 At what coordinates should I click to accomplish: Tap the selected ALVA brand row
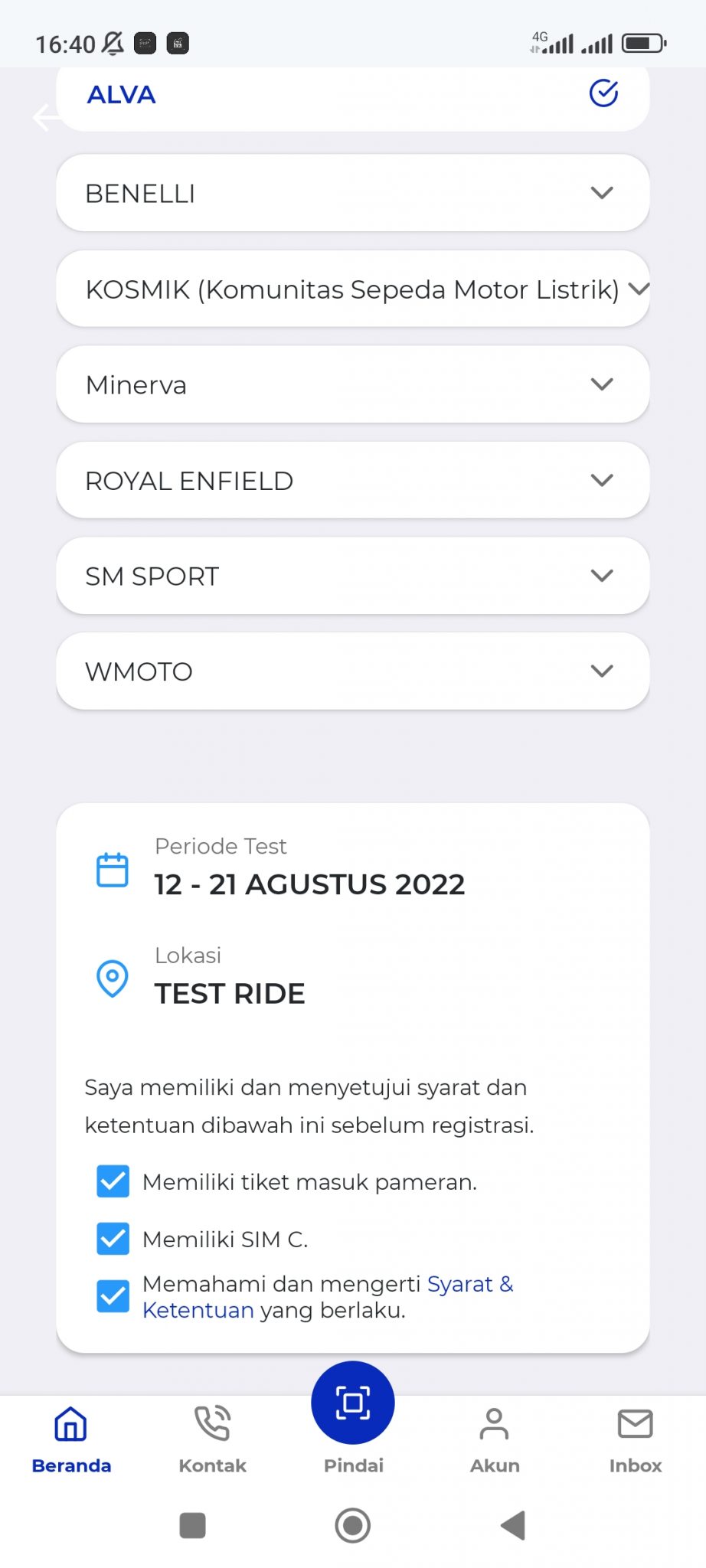[x=352, y=95]
